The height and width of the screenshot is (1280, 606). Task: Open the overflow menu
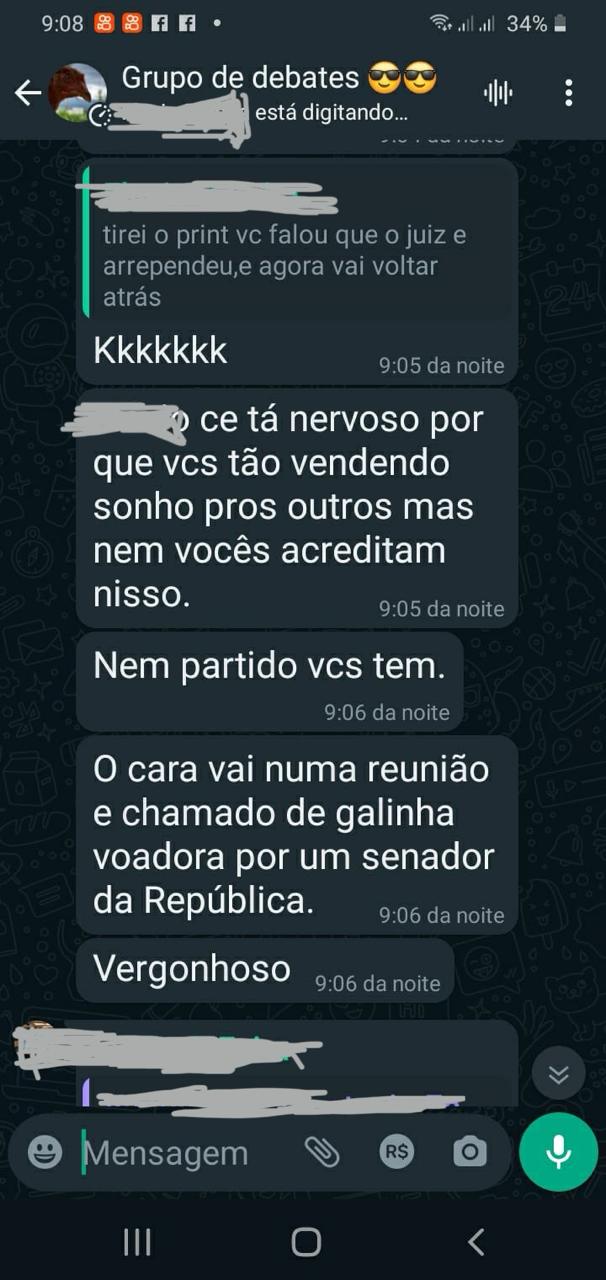568,94
